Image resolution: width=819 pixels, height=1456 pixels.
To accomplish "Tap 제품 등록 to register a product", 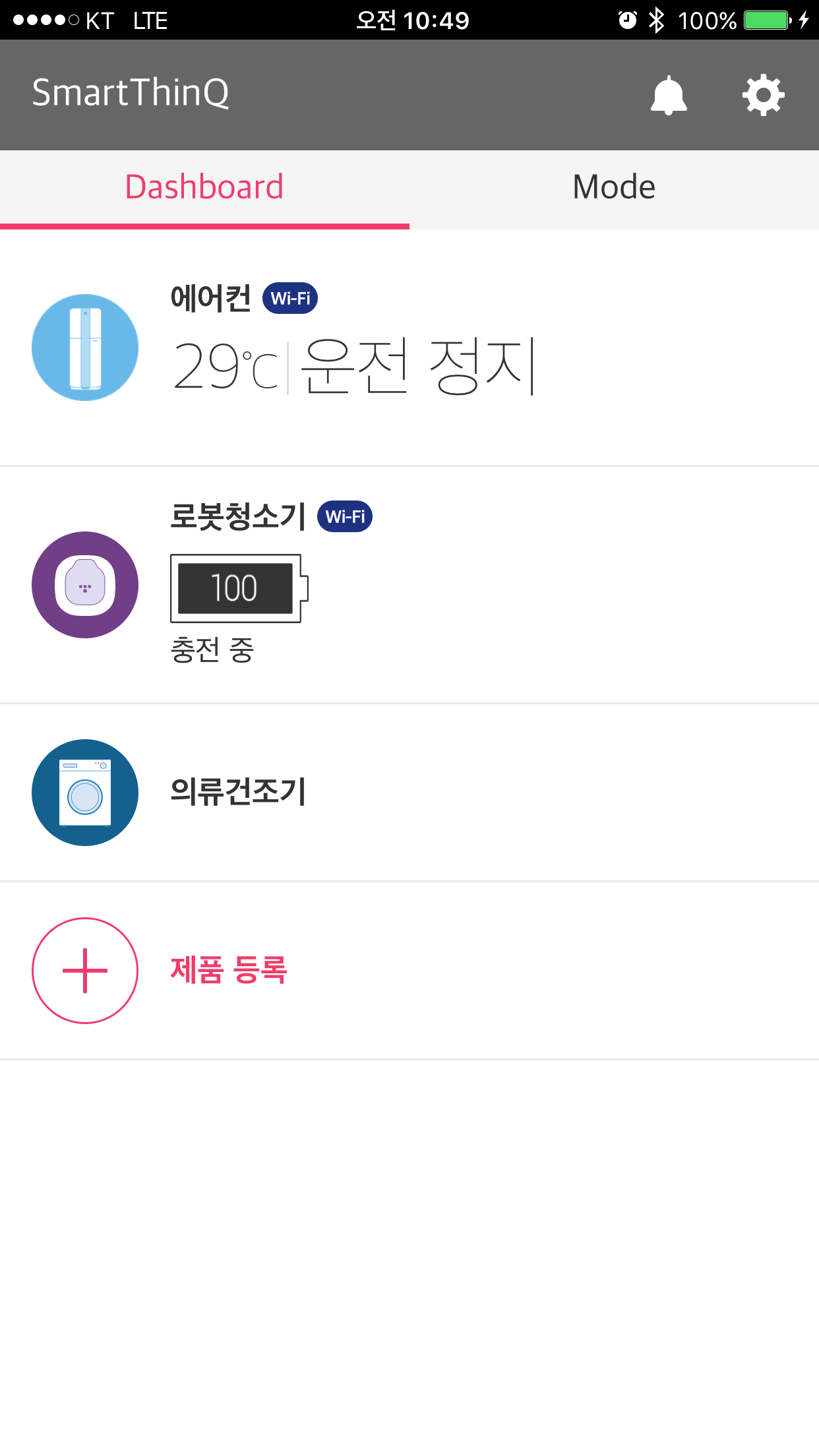I will point(409,971).
